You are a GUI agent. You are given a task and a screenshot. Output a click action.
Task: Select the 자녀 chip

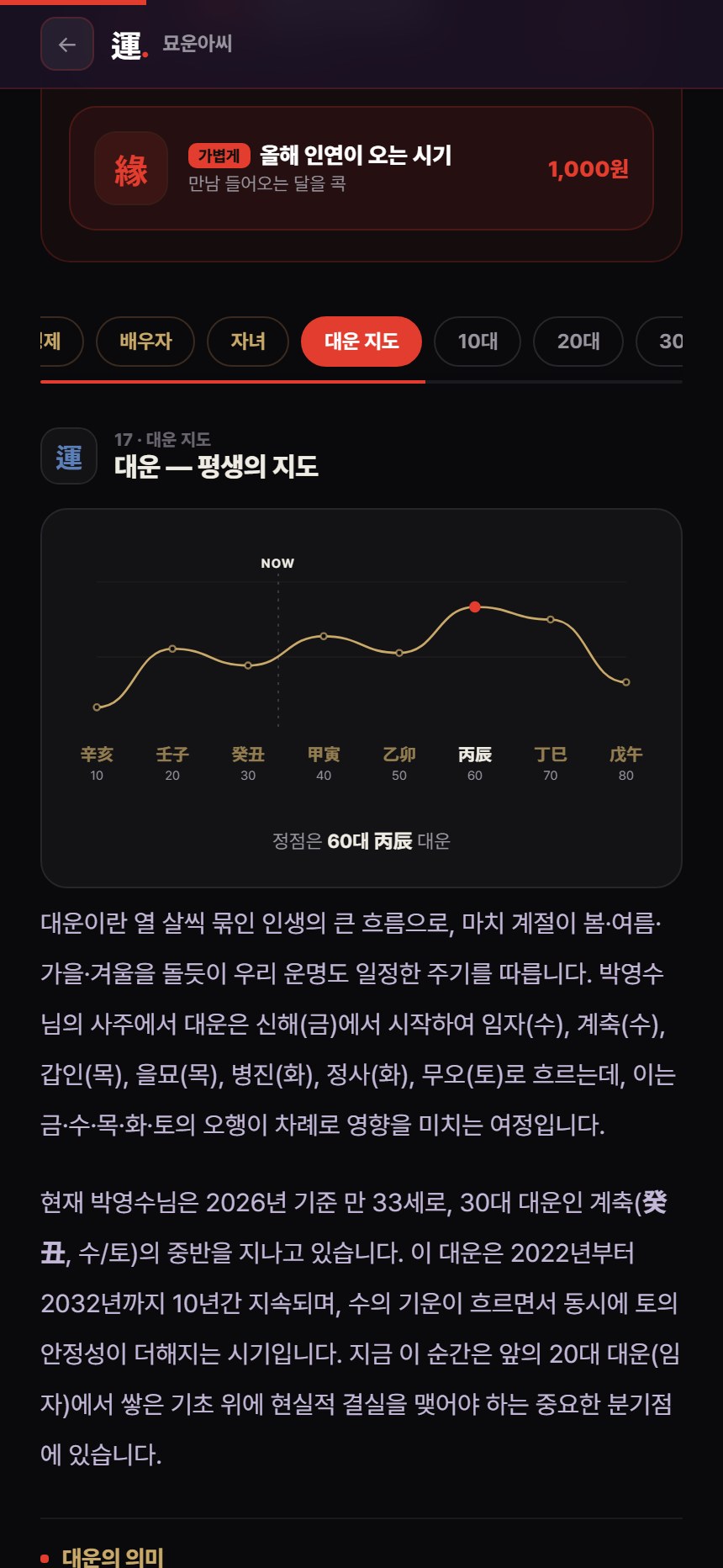pyautogui.click(x=248, y=342)
